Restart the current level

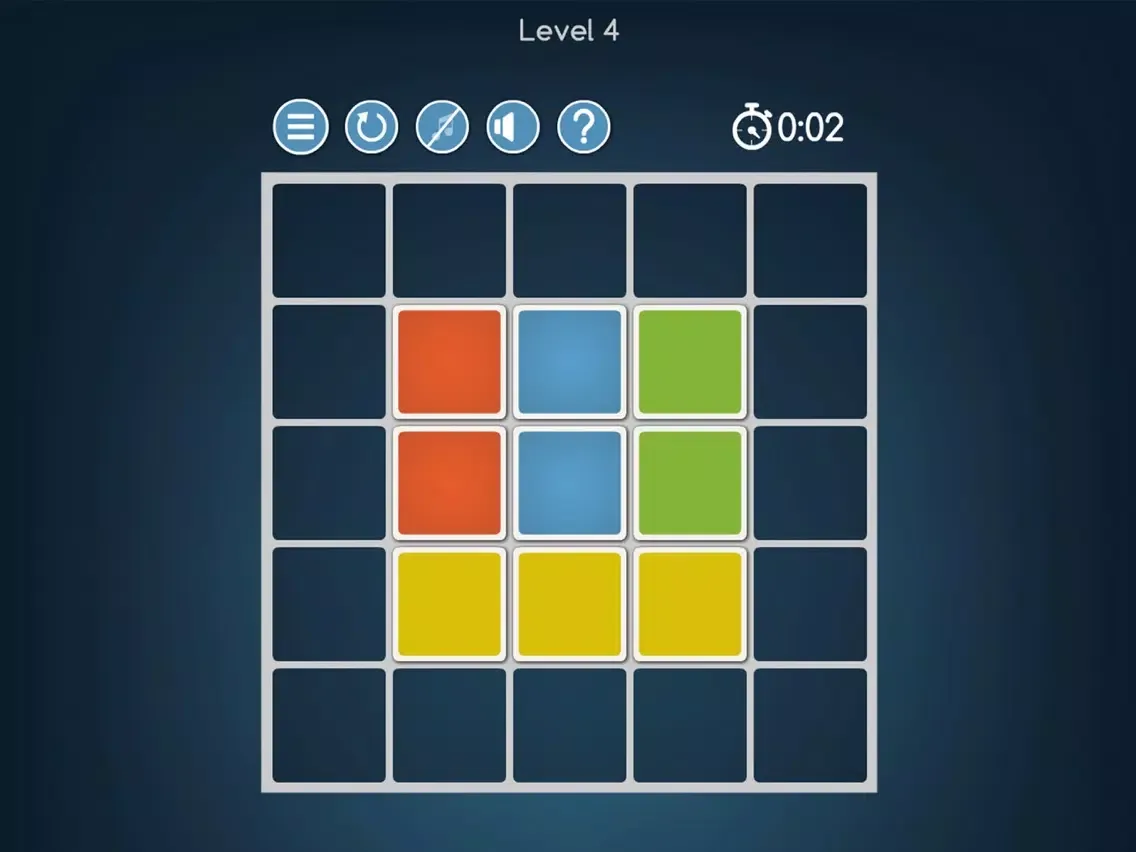[x=371, y=127]
